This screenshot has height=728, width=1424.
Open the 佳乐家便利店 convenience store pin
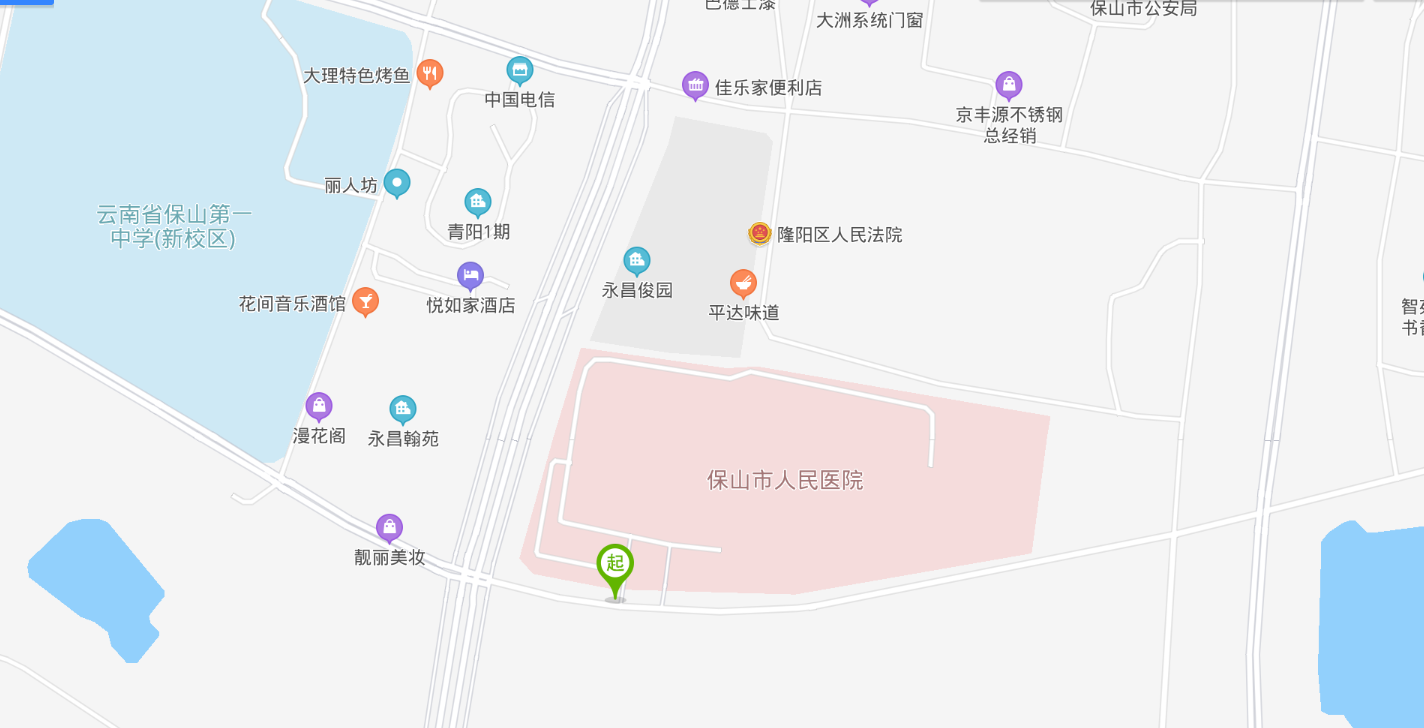[695, 86]
